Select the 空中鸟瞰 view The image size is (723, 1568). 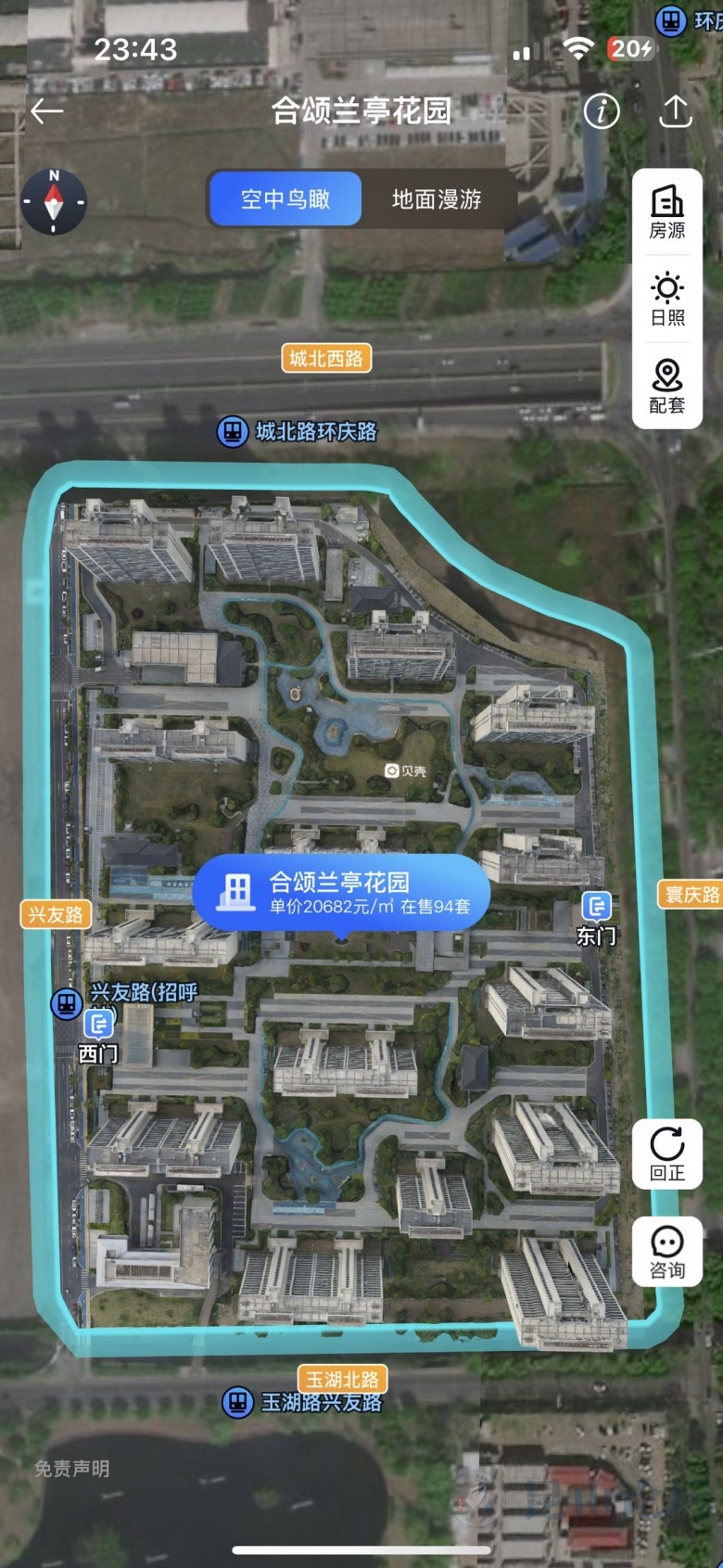pos(285,198)
